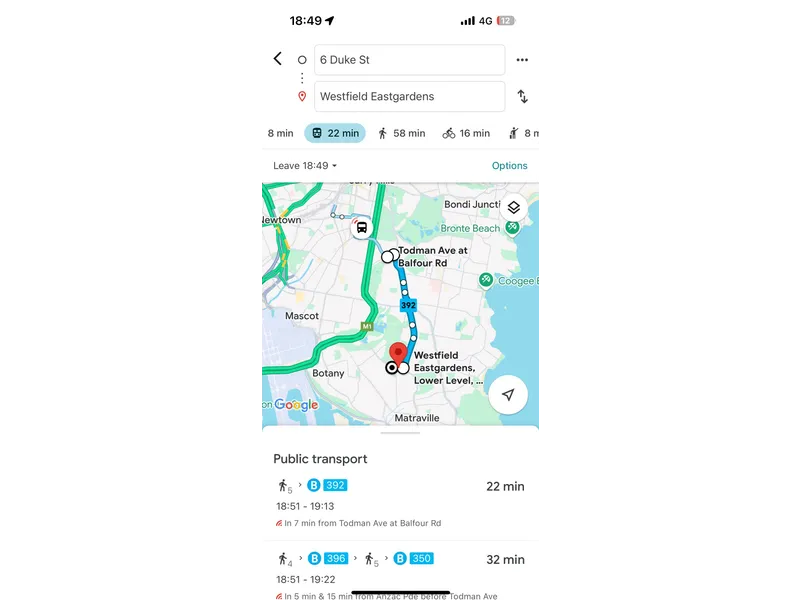The width and height of the screenshot is (800, 600).
Task: Open the three-dot overflow menu
Action: (522, 60)
